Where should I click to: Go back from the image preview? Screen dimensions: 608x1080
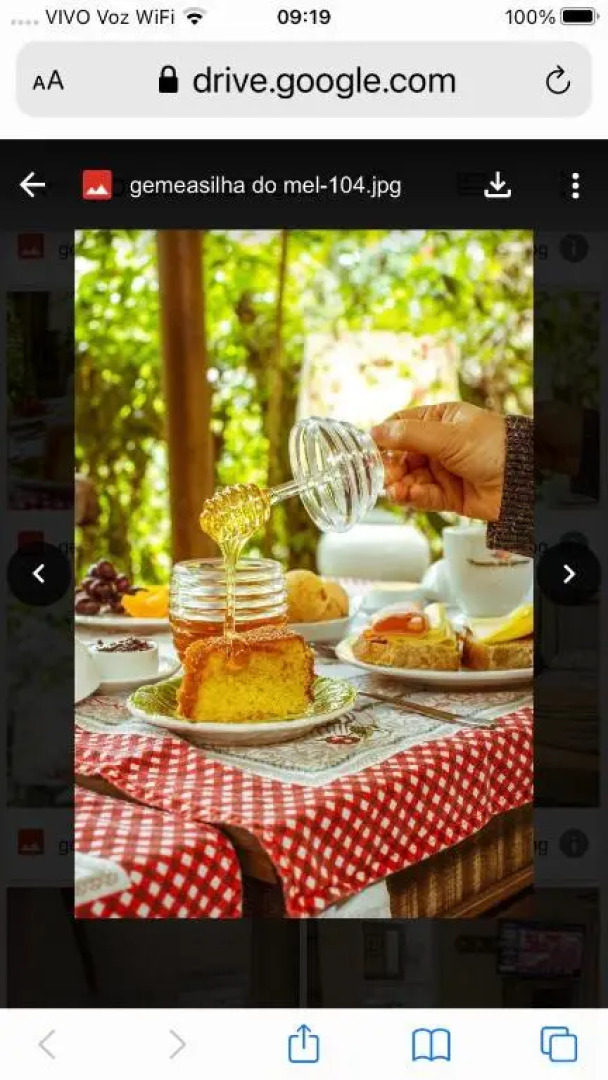(33, 185)
